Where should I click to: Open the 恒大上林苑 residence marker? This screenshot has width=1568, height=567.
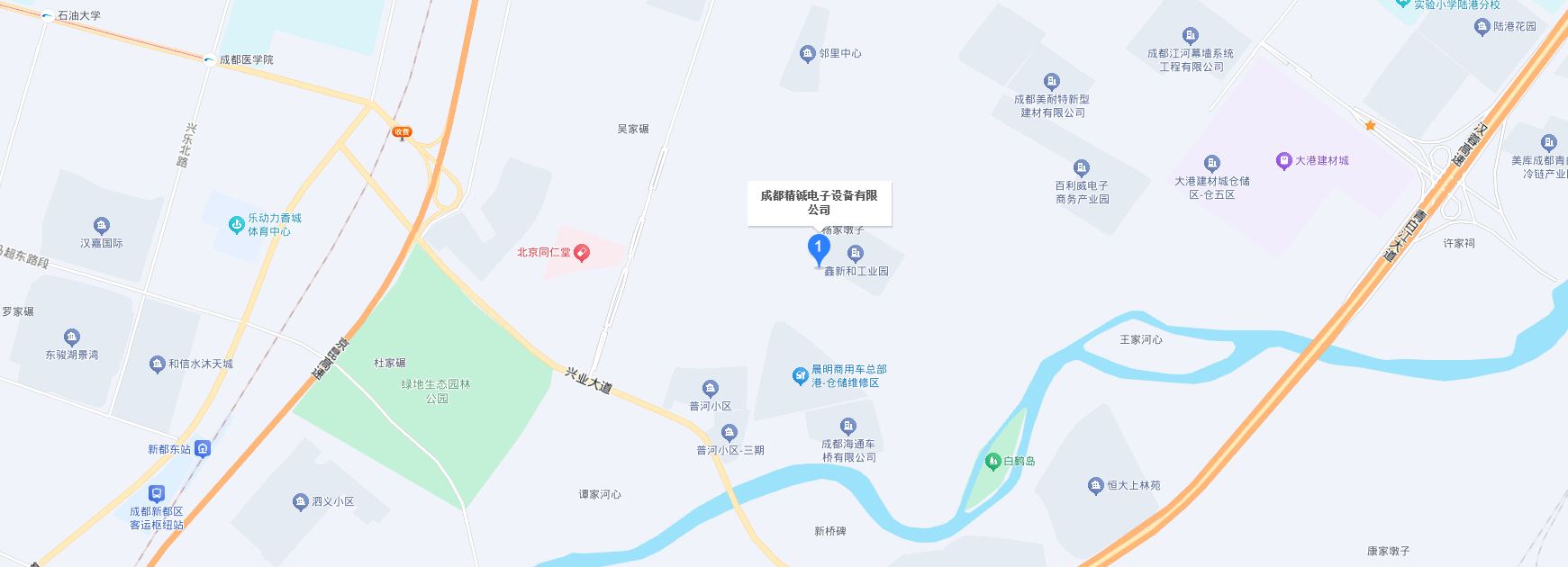1095,486
